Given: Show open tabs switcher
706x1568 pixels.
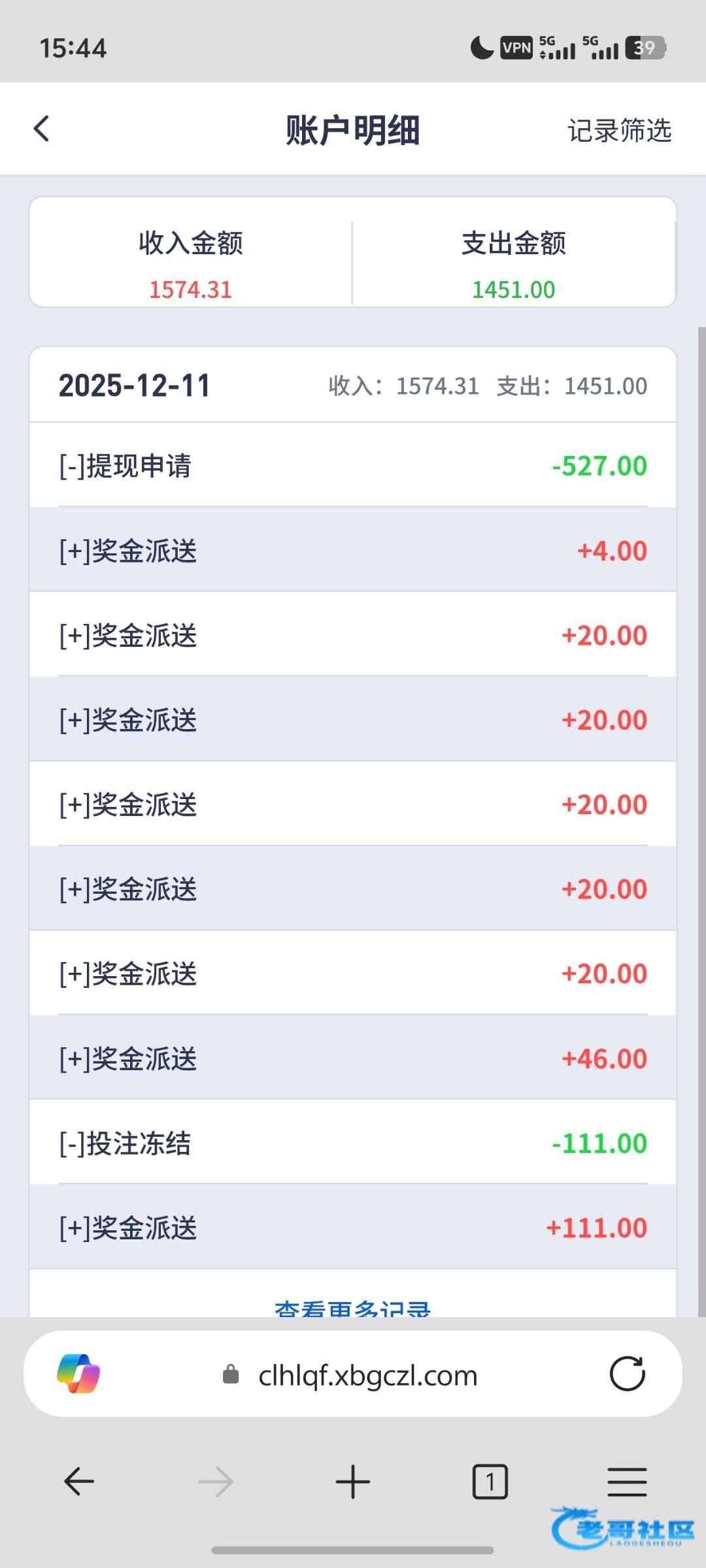Looking at the screenshot, I should click(x=490, y=1481).
